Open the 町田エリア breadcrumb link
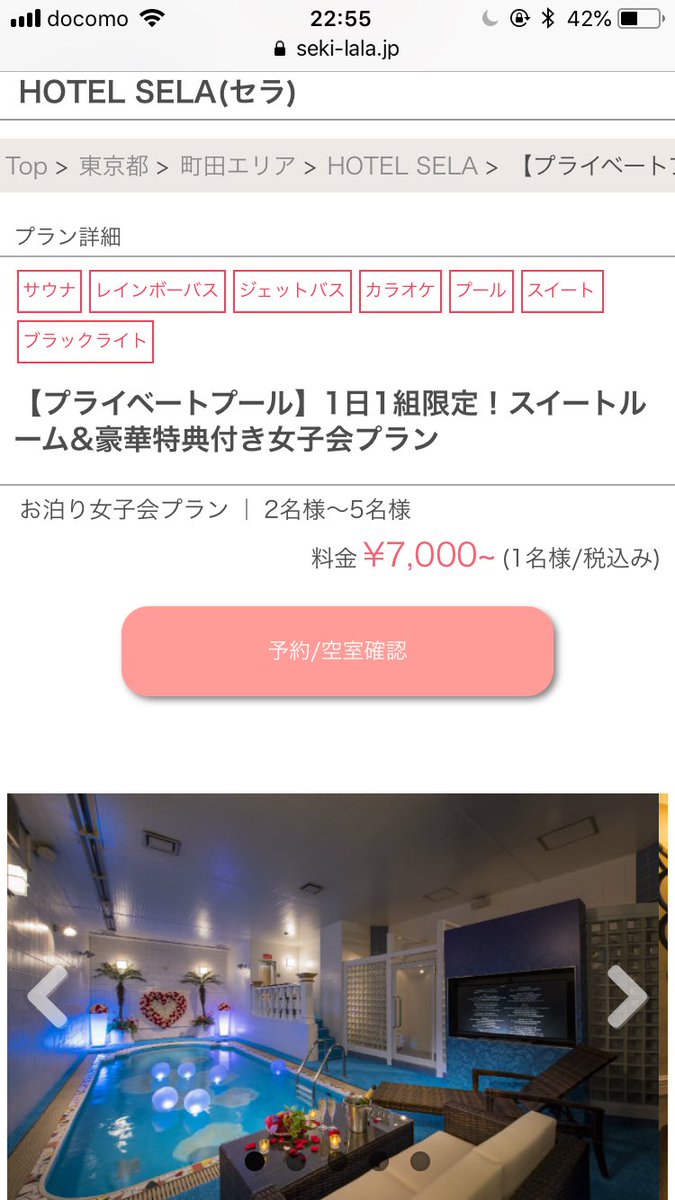Viewport: 675px width, 1200px height. 238,166
